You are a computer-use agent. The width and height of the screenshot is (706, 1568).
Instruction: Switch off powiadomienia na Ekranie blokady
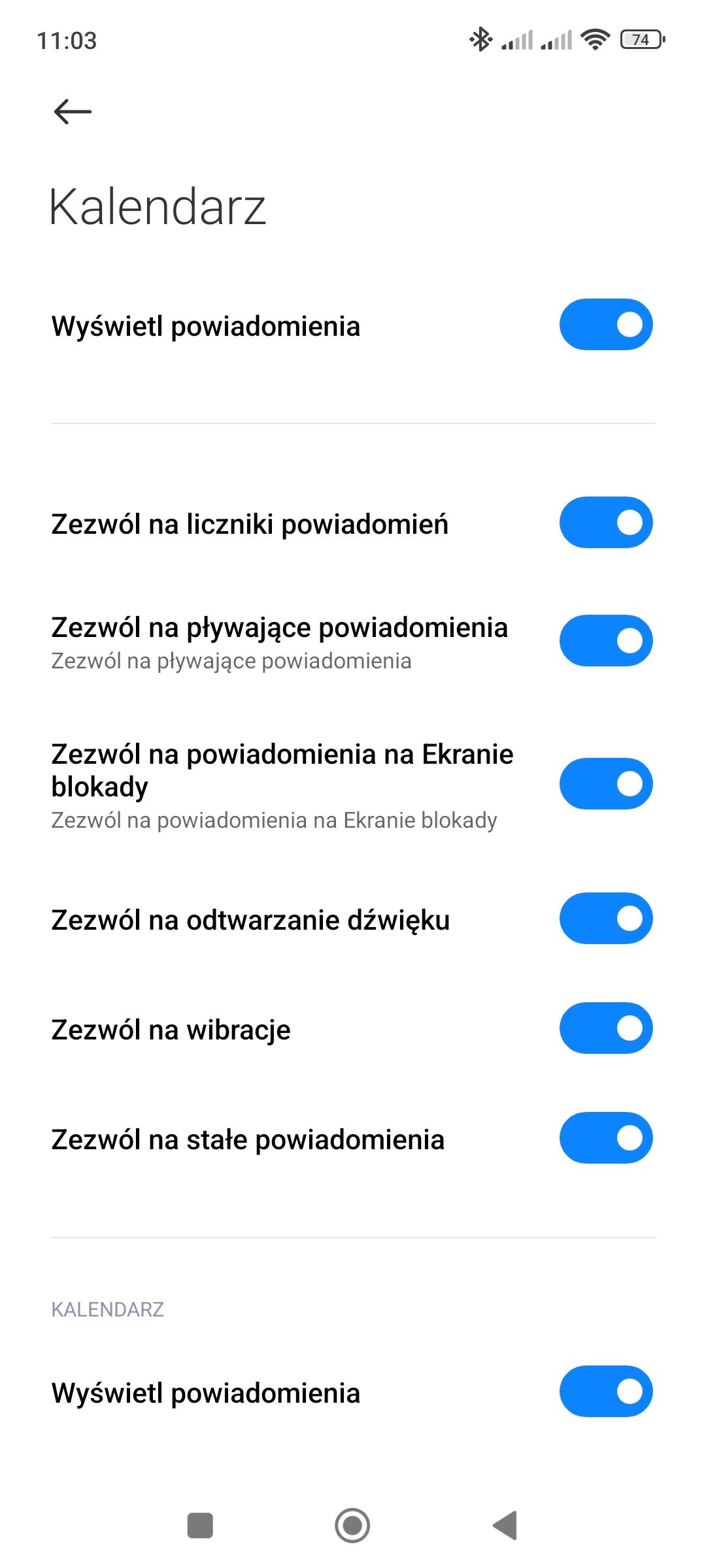pos(605,783)
